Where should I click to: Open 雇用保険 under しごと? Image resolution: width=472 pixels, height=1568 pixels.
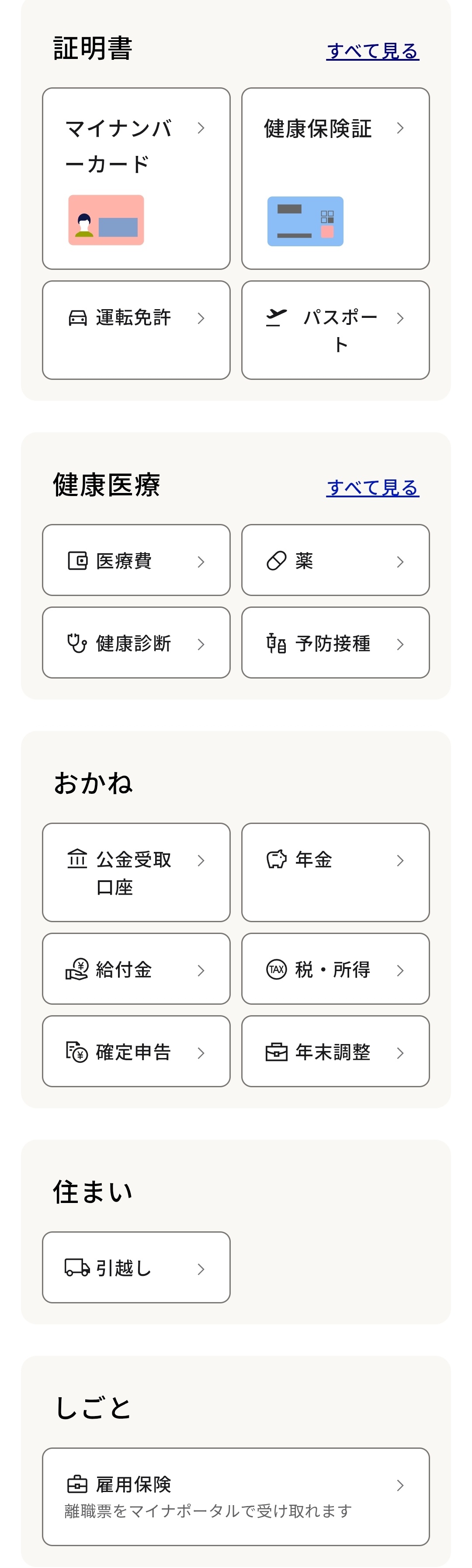[x=235, y=1496]
